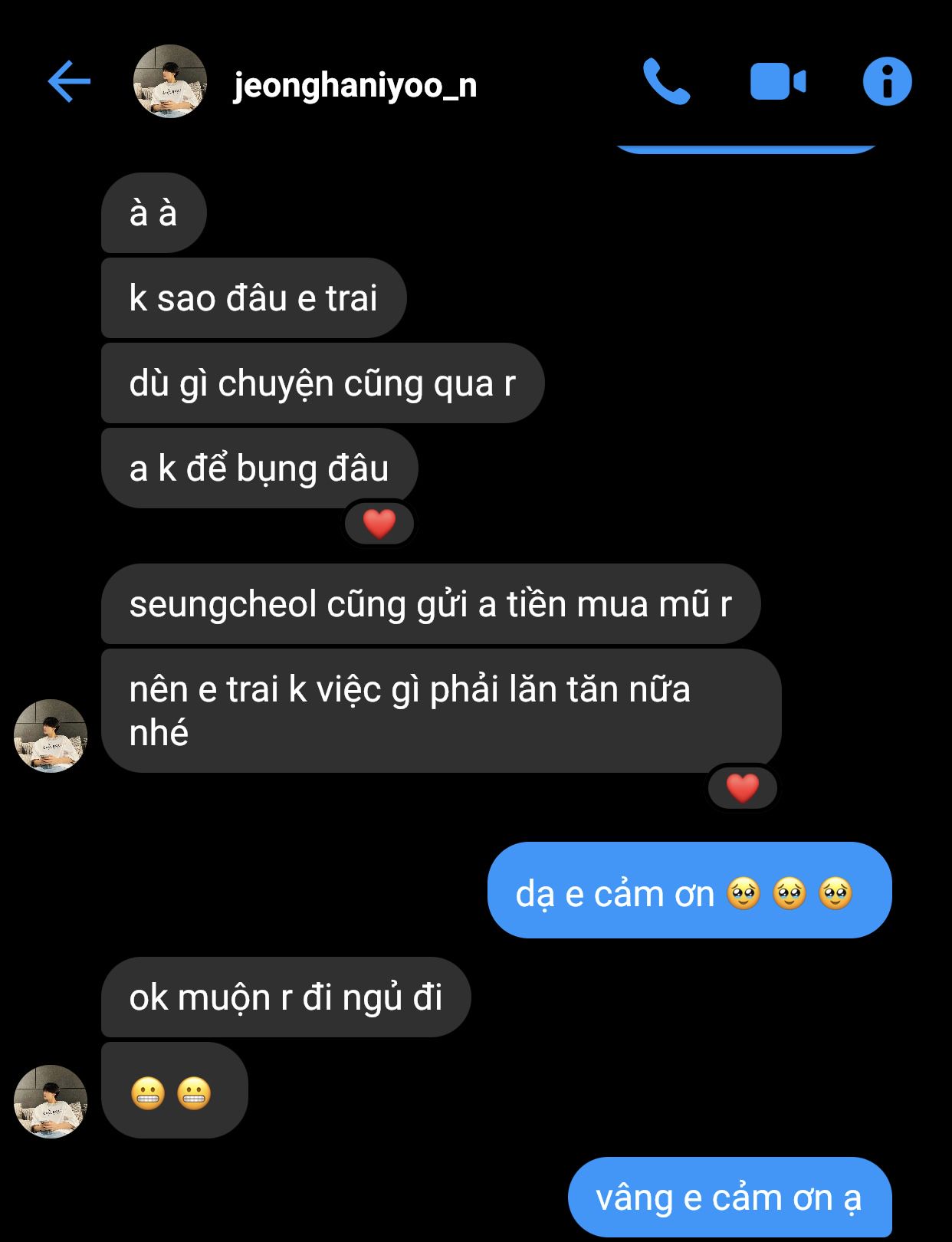Go back using the arrow
The height and width of the screenshot is (1242, 952).
click(x=69, y=81)
